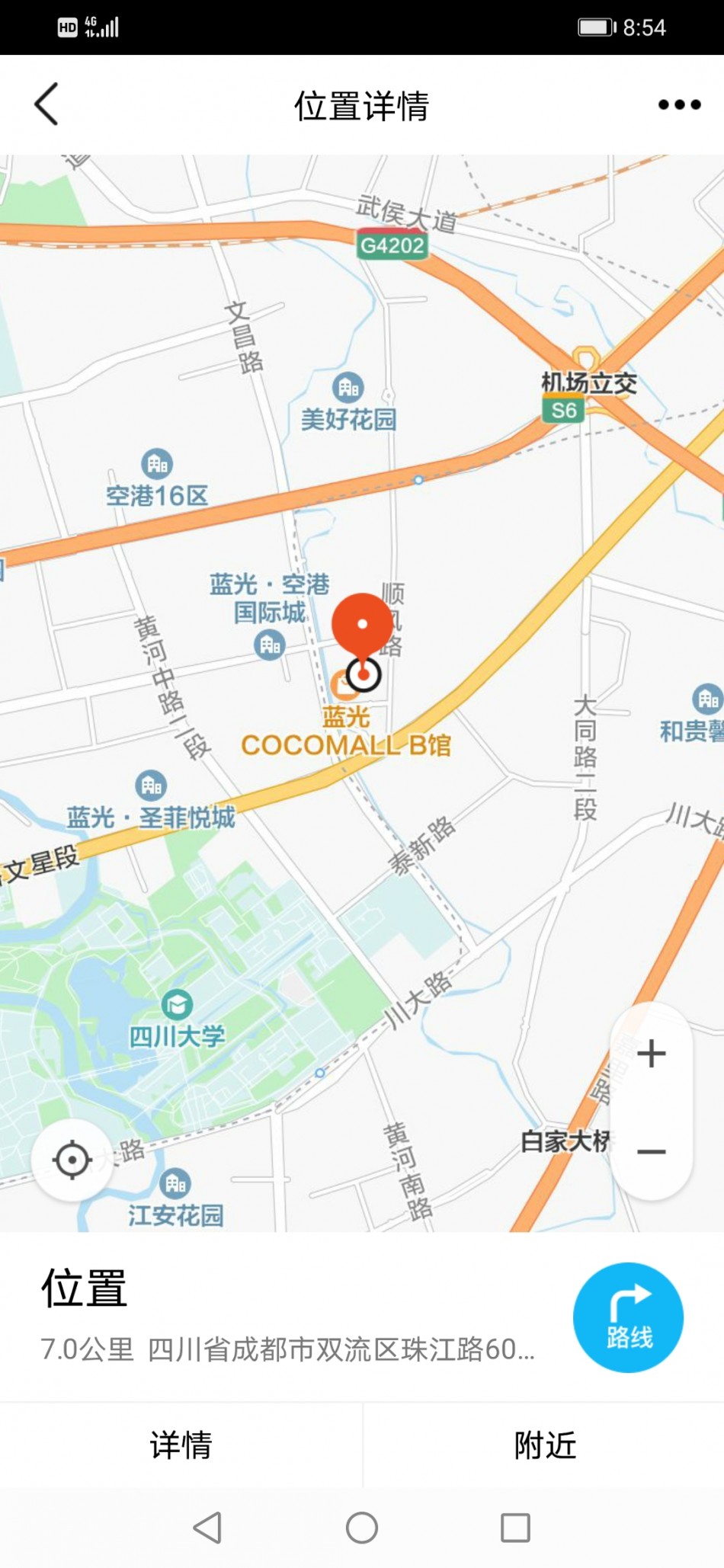This screenshot has width=724, height=1568.
Task: Tap the system home button
Action: [x=362, y=1527]
